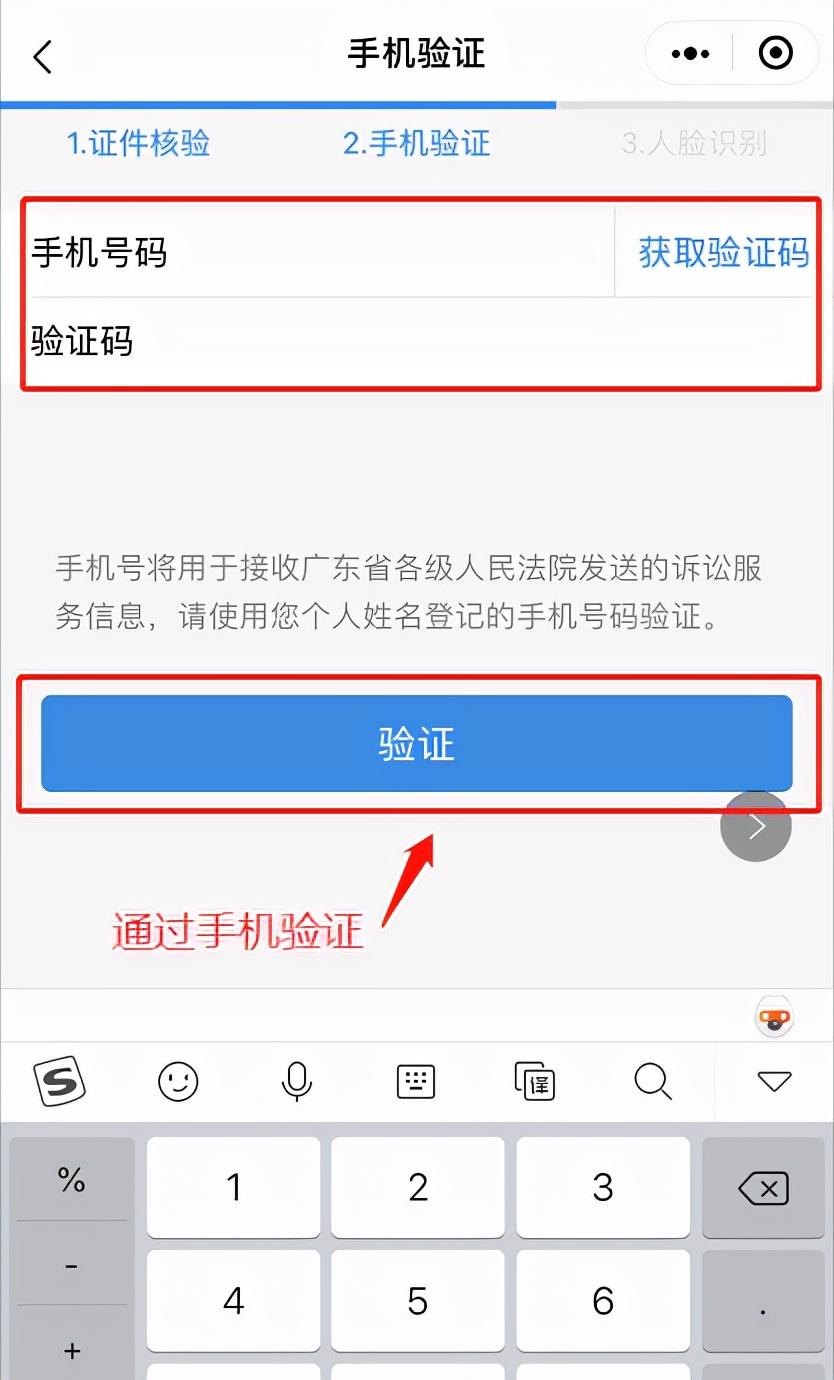Start voice input with the microphone
This screenshot has width=834, height=1380.
[x=297, y=1081]
